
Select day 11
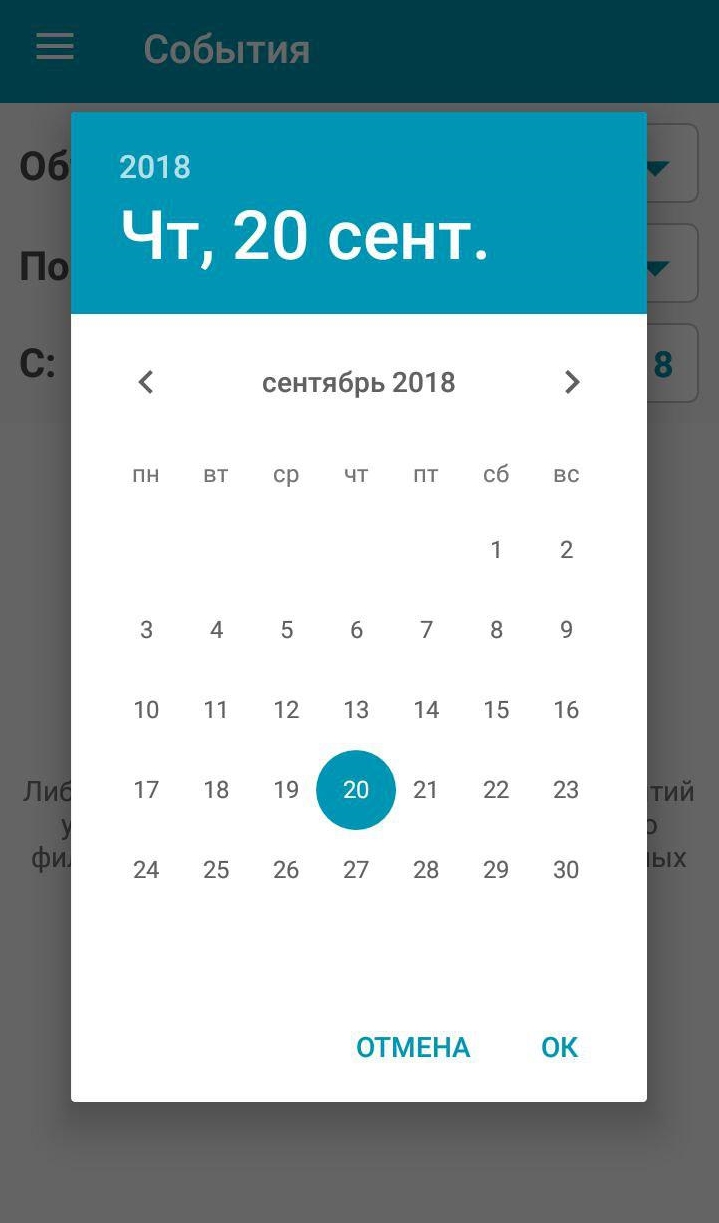pyautogui.click(x=216, y=710)
